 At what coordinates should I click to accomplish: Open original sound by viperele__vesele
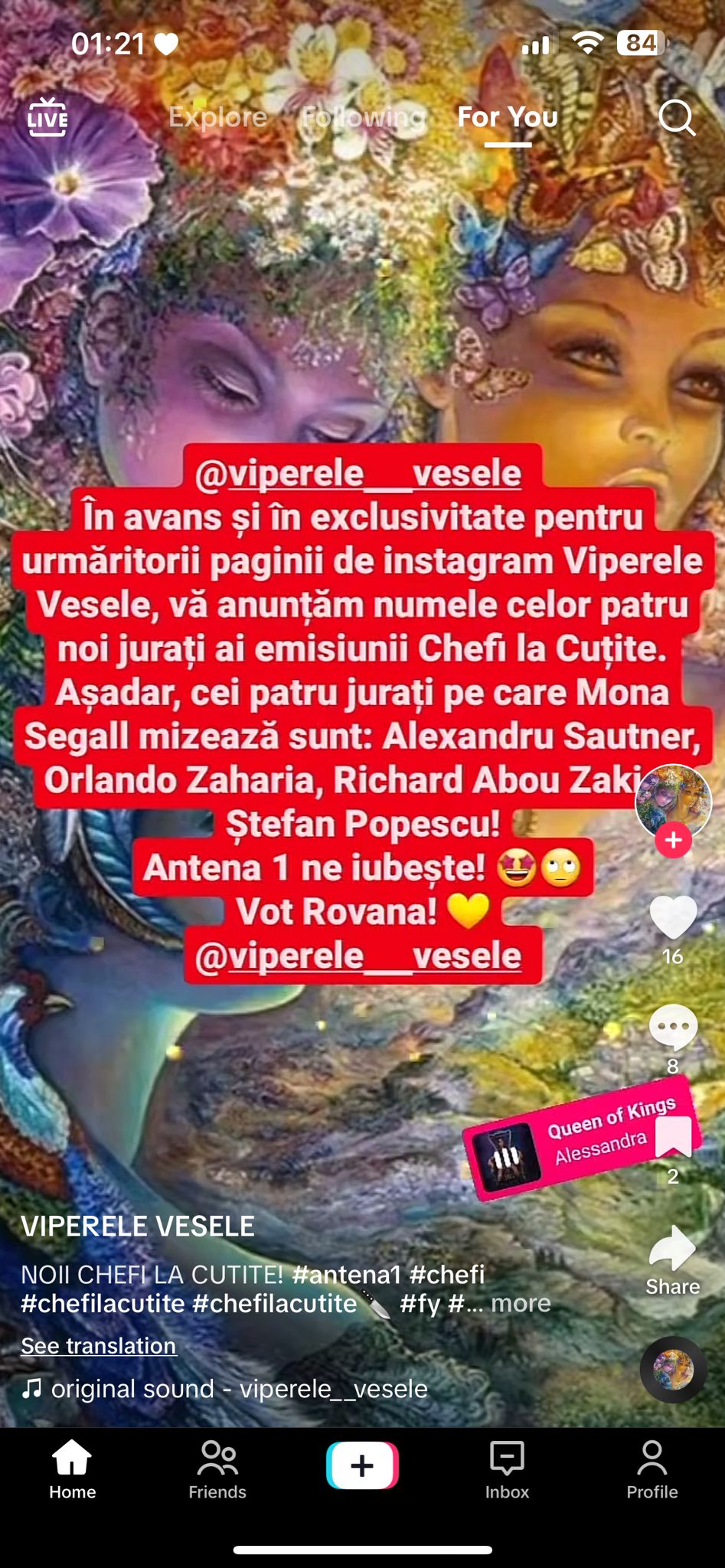[x=238, y=1388]
